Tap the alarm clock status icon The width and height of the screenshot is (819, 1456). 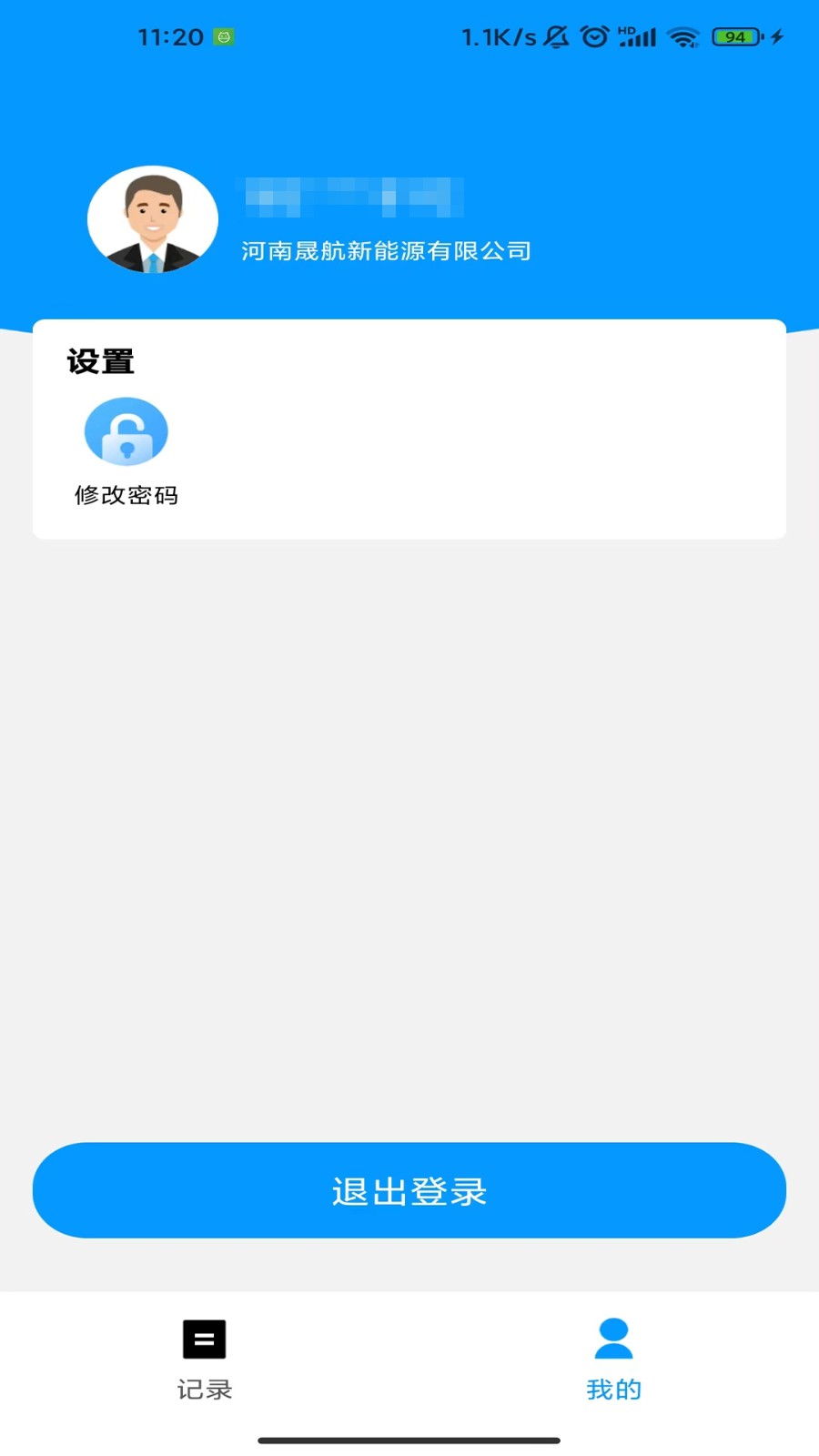(596, 37)
